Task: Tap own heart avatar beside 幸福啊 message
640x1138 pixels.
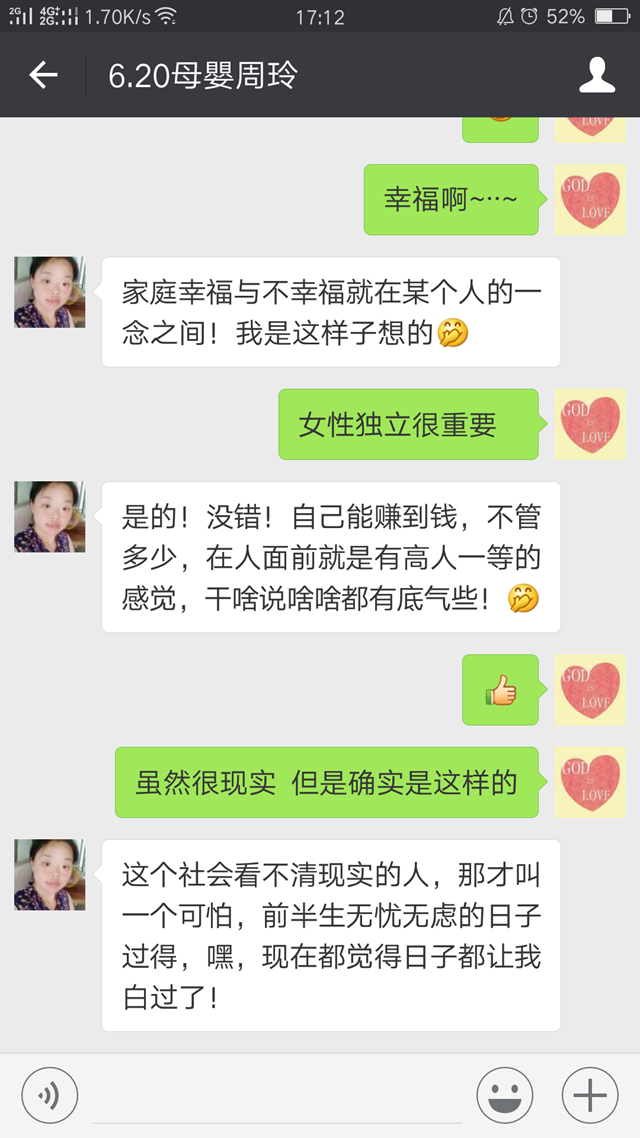Action: [x=590, y=200]
